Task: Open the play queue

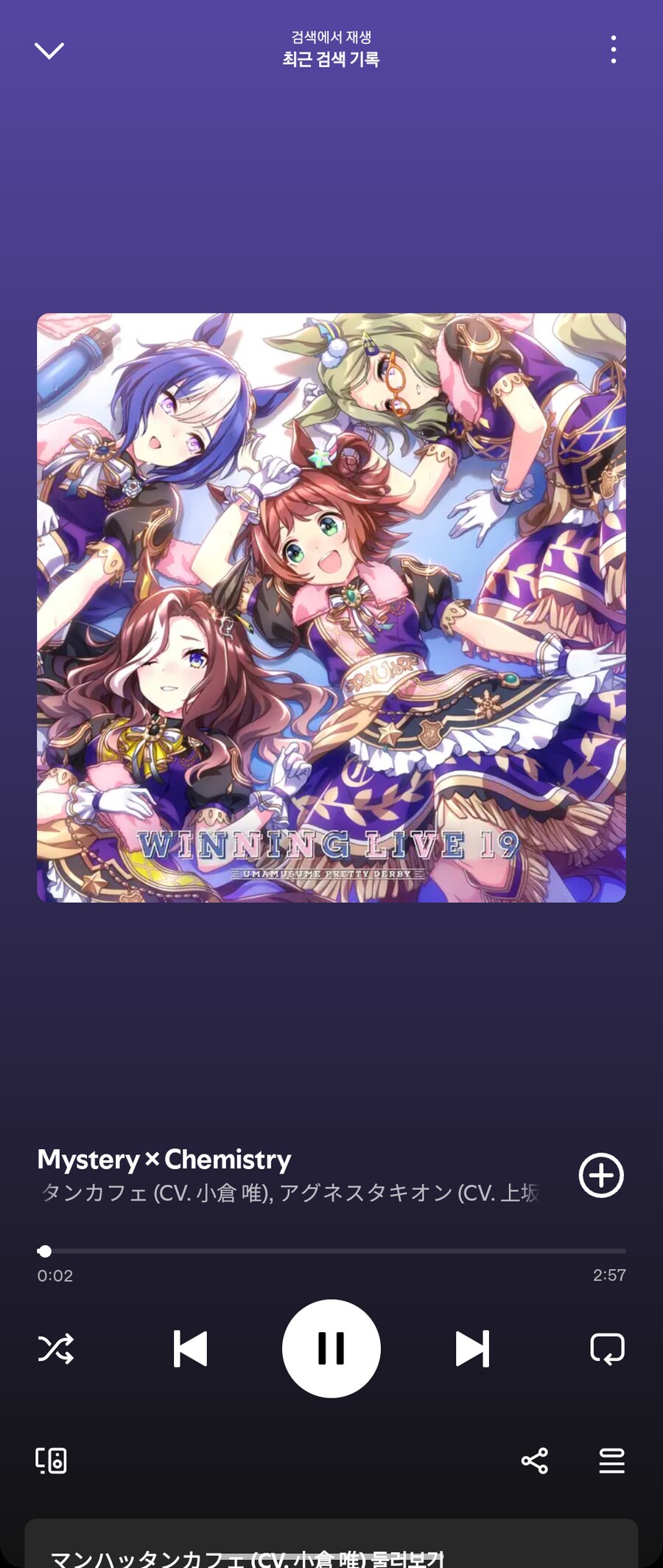Action: pos(611,1460)
